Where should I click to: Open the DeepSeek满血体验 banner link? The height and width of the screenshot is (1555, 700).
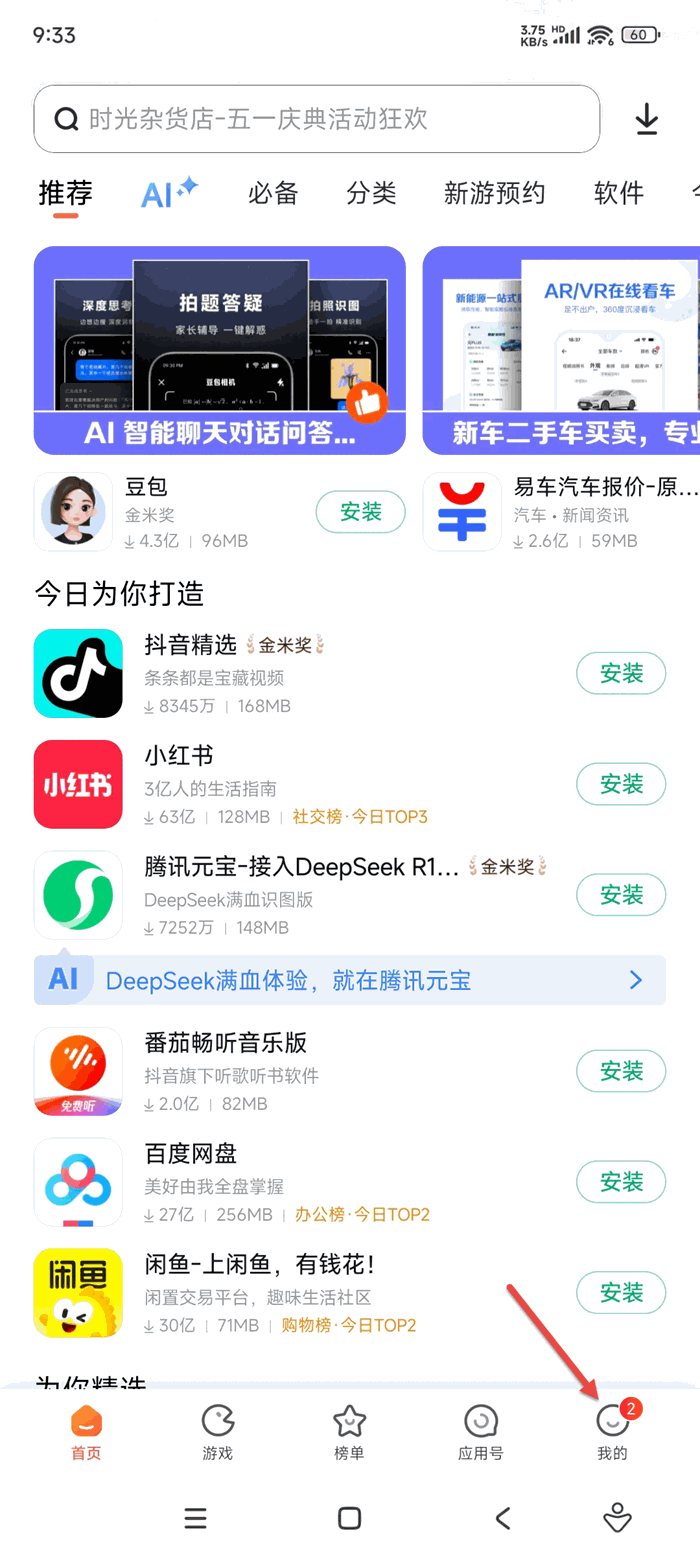click(350, 980)
